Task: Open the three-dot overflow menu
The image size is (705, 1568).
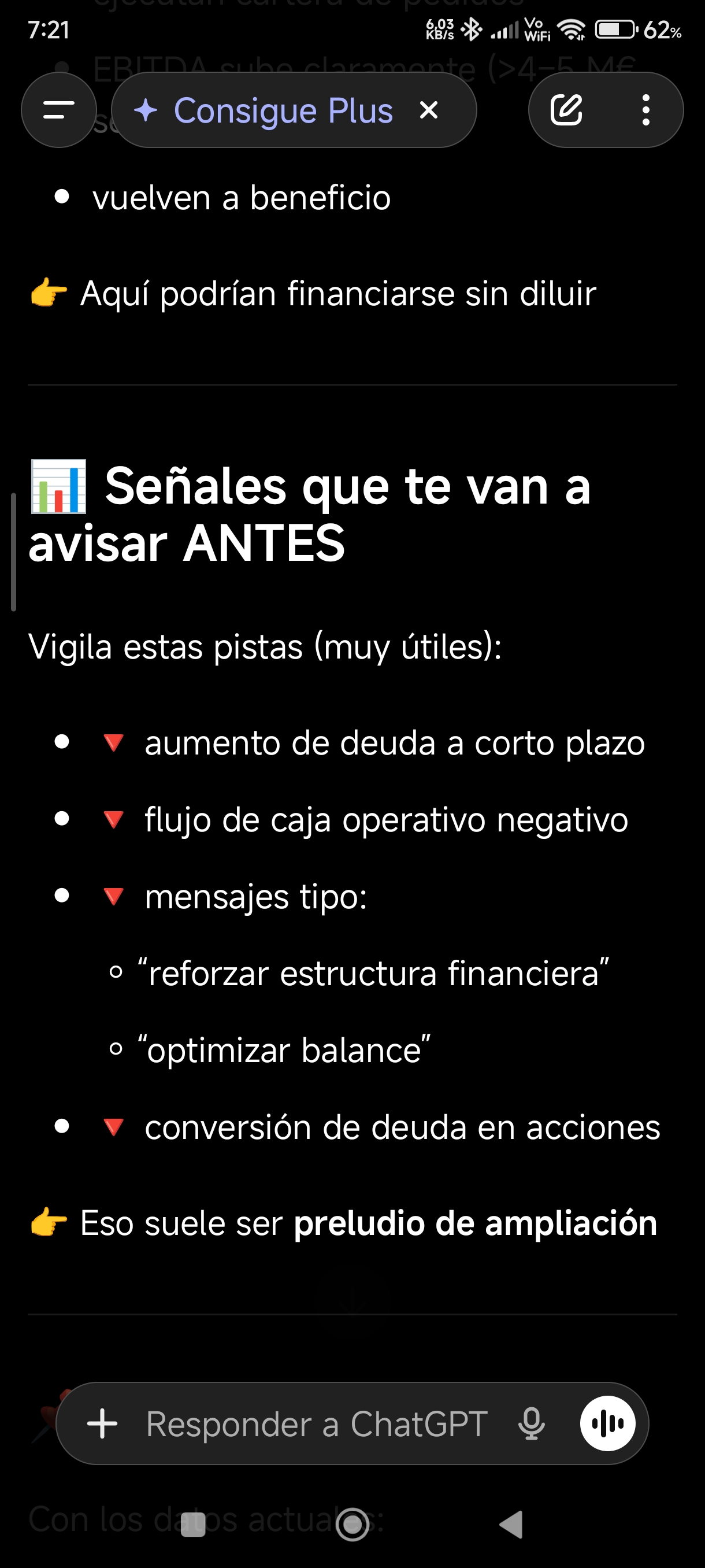Action: (x=645, y=110)
